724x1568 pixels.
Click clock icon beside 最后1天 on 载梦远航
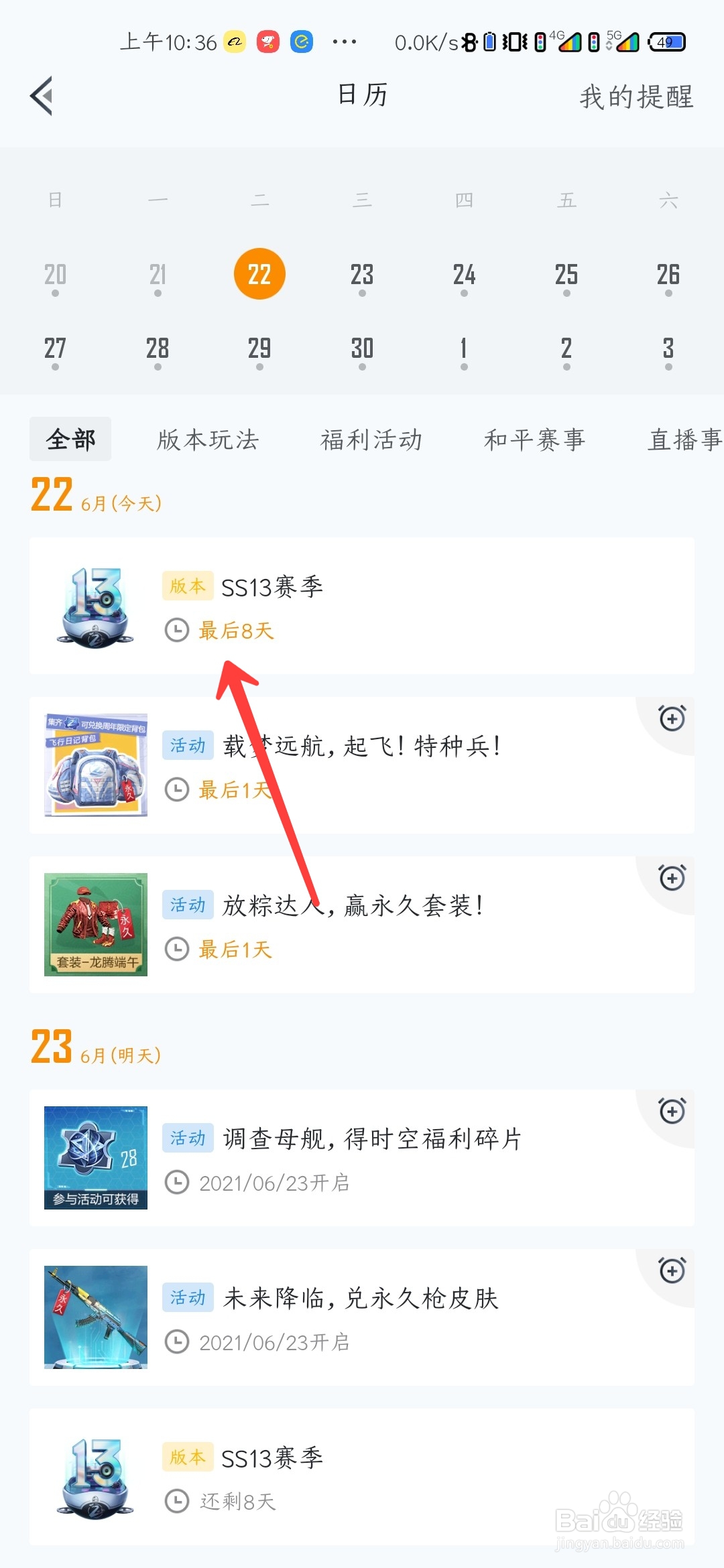tap(176, 791)
